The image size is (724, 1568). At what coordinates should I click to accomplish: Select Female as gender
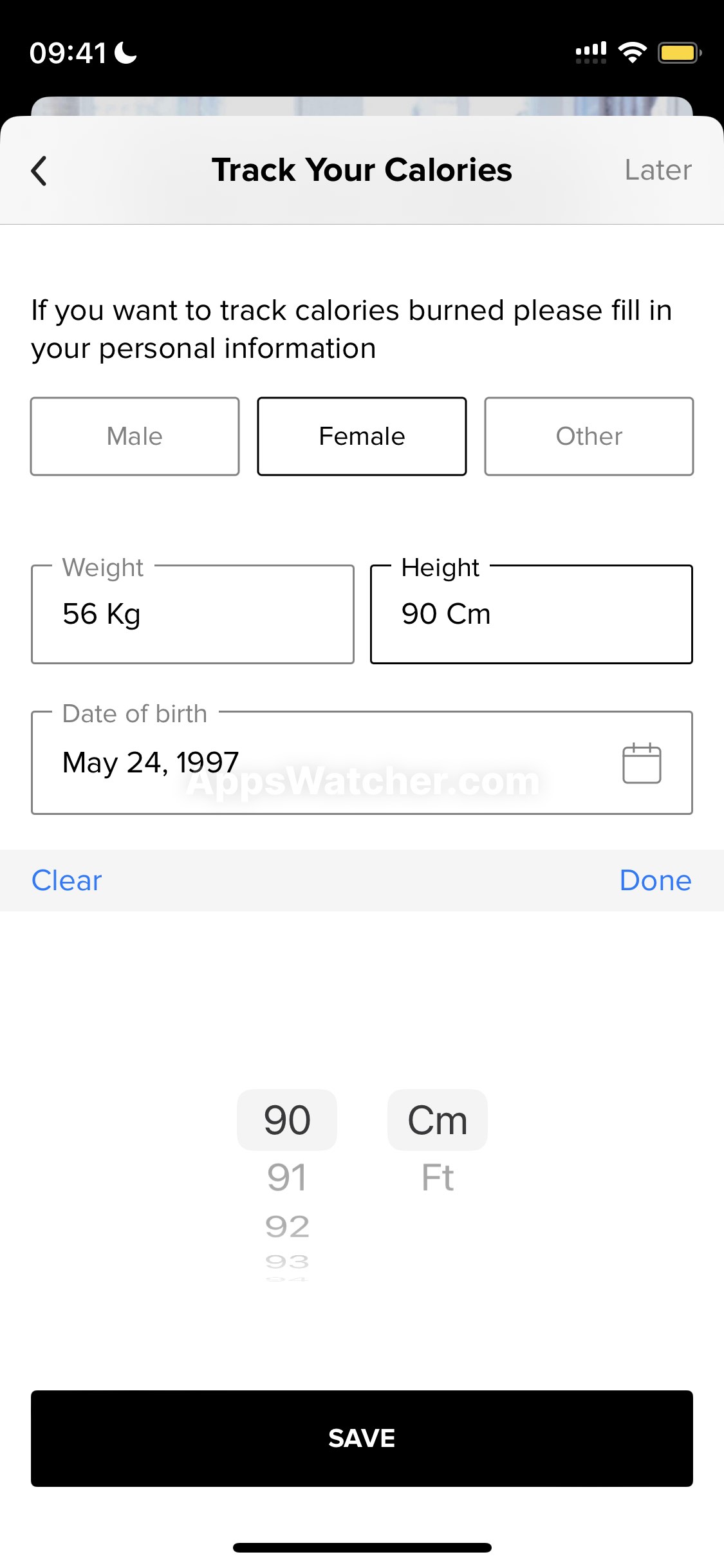coord(362,436)
